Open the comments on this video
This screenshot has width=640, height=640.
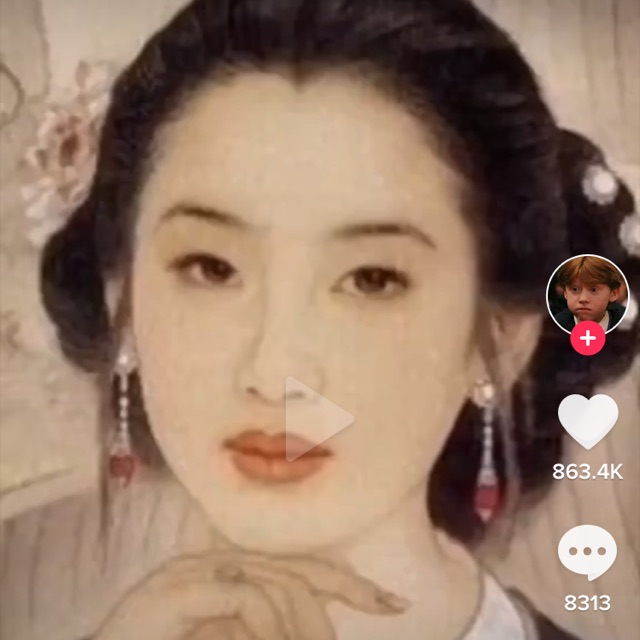click(x=587, y=553)
